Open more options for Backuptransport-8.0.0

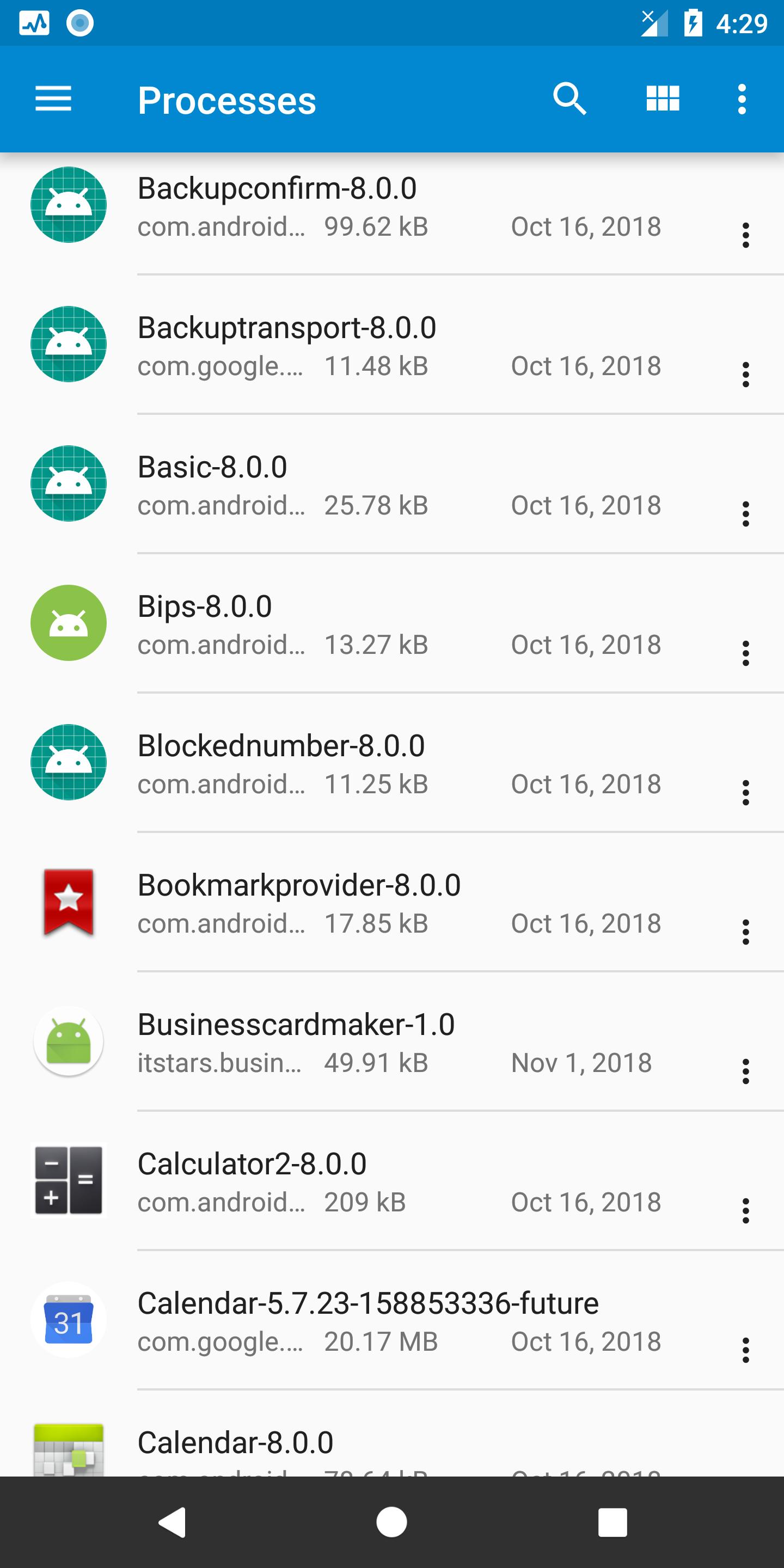tap(745, 375)
